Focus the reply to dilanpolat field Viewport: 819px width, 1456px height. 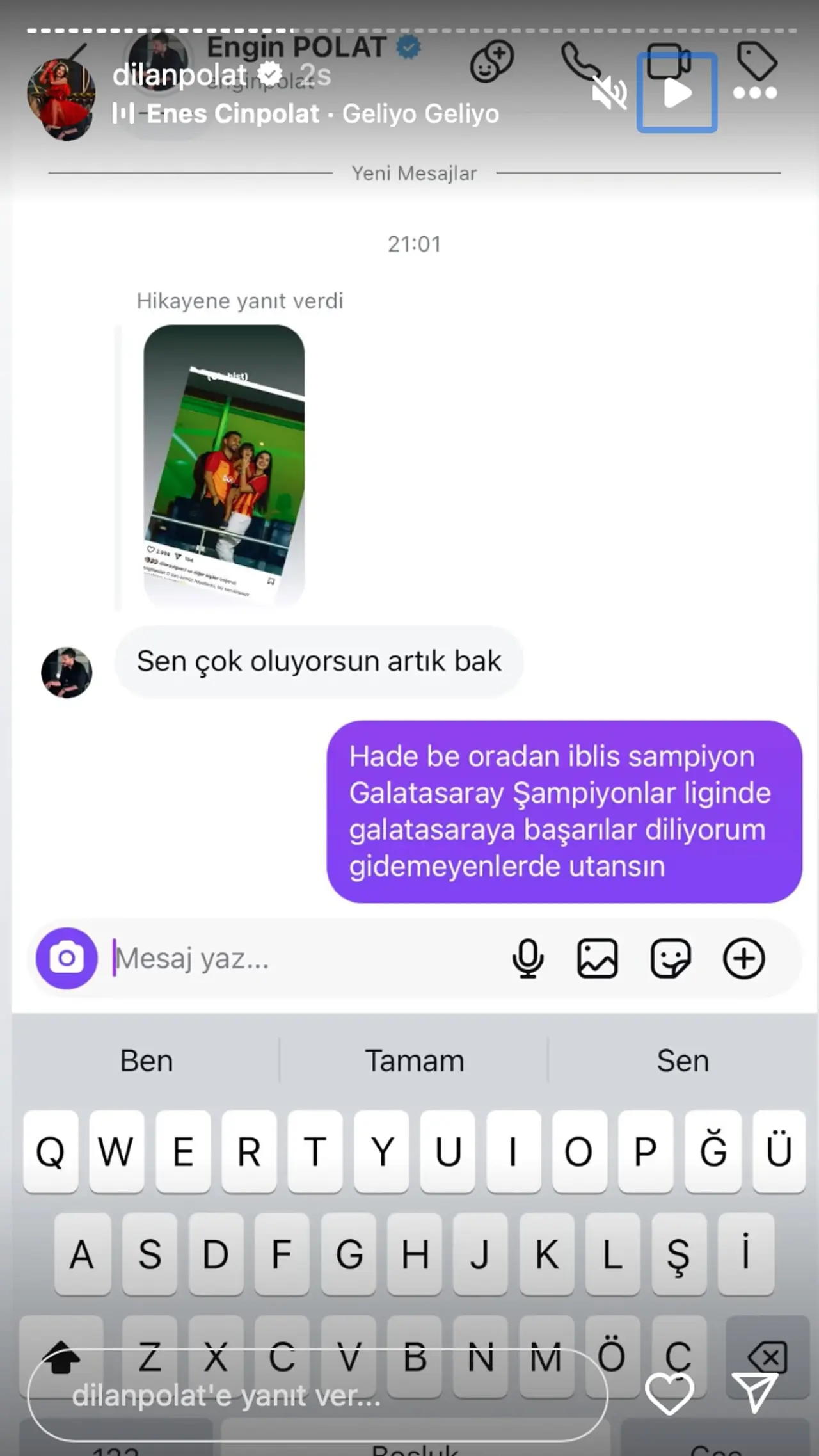click(317, 1395)
